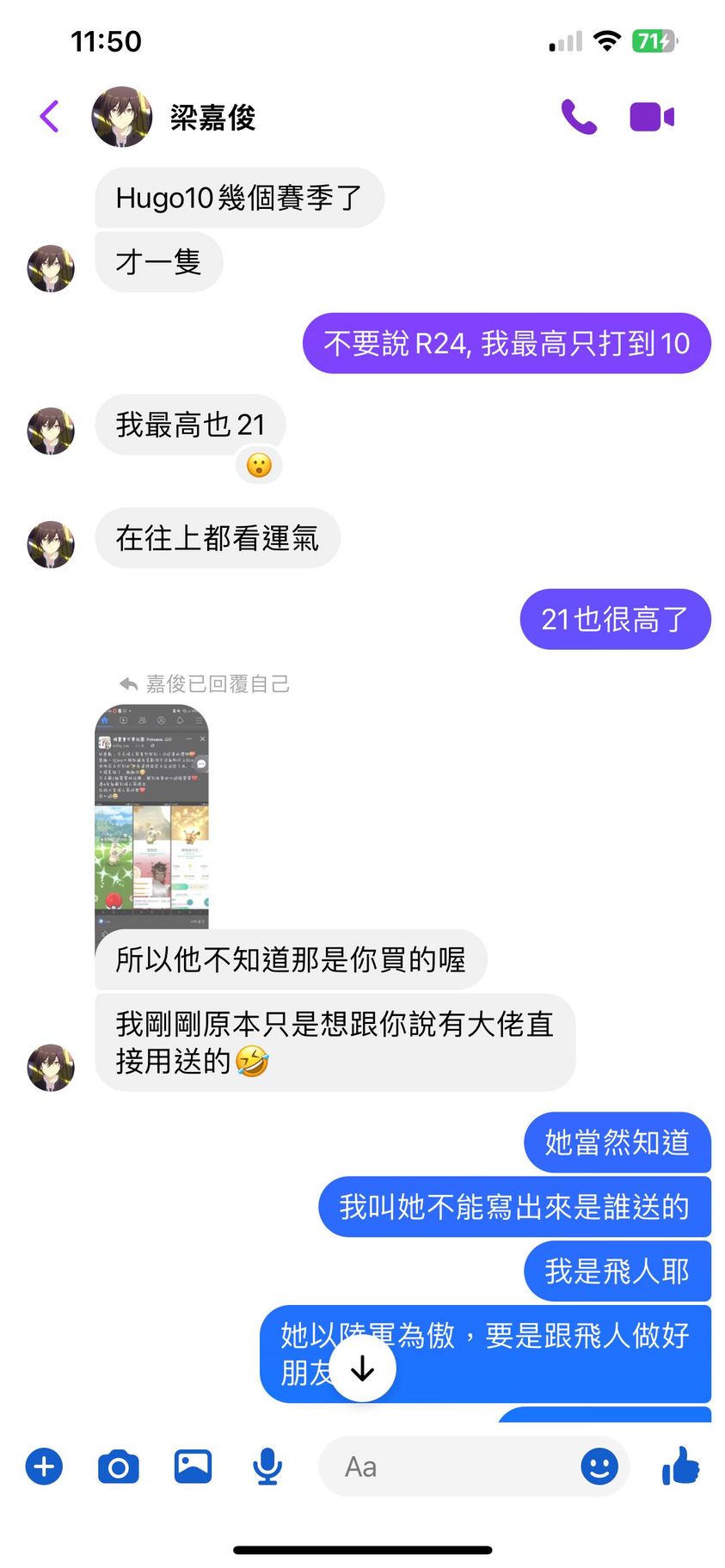View the reaction on 我最高也21
The width and height of the screenshot is (725, 1568).
(259, 466)
